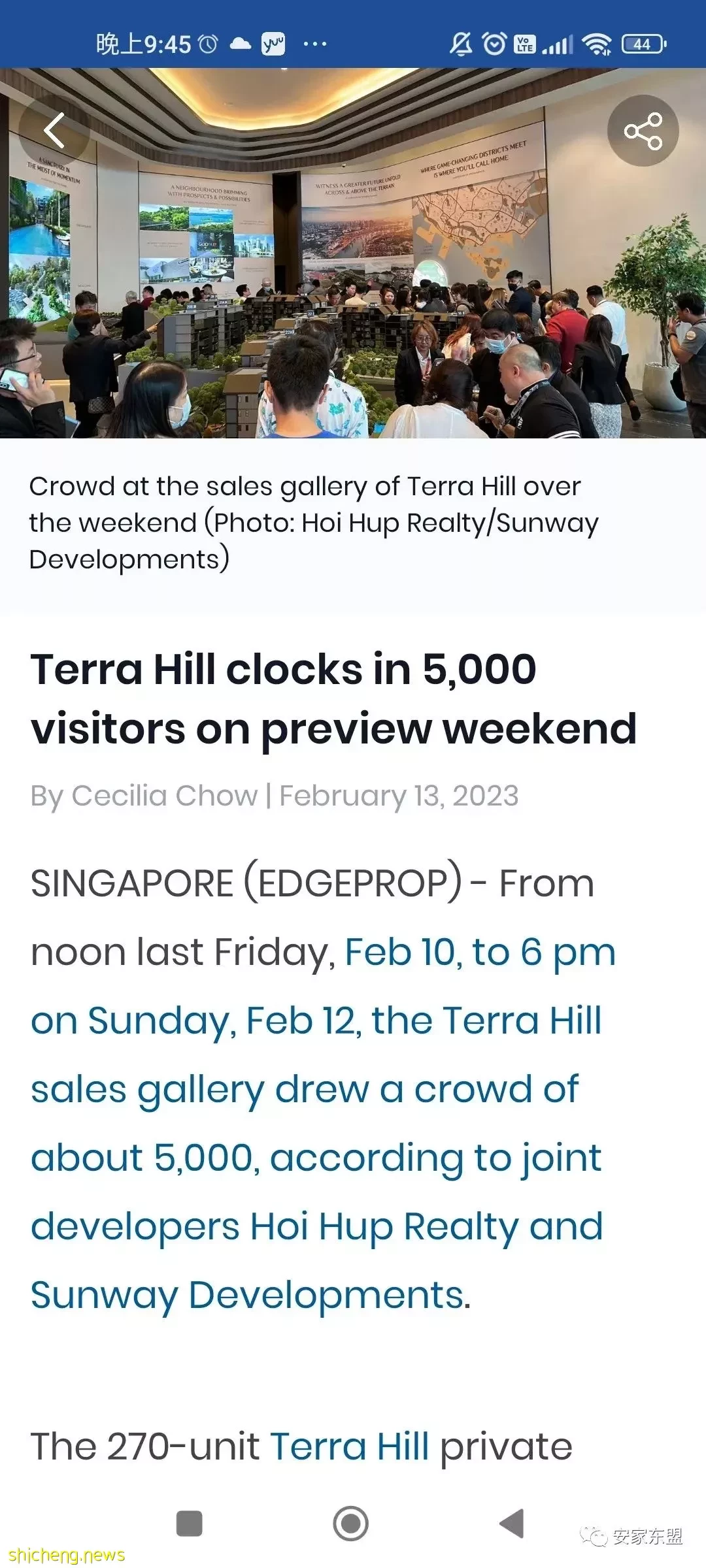
Task: Open recent apps with square button
Action: [190, 1524]
